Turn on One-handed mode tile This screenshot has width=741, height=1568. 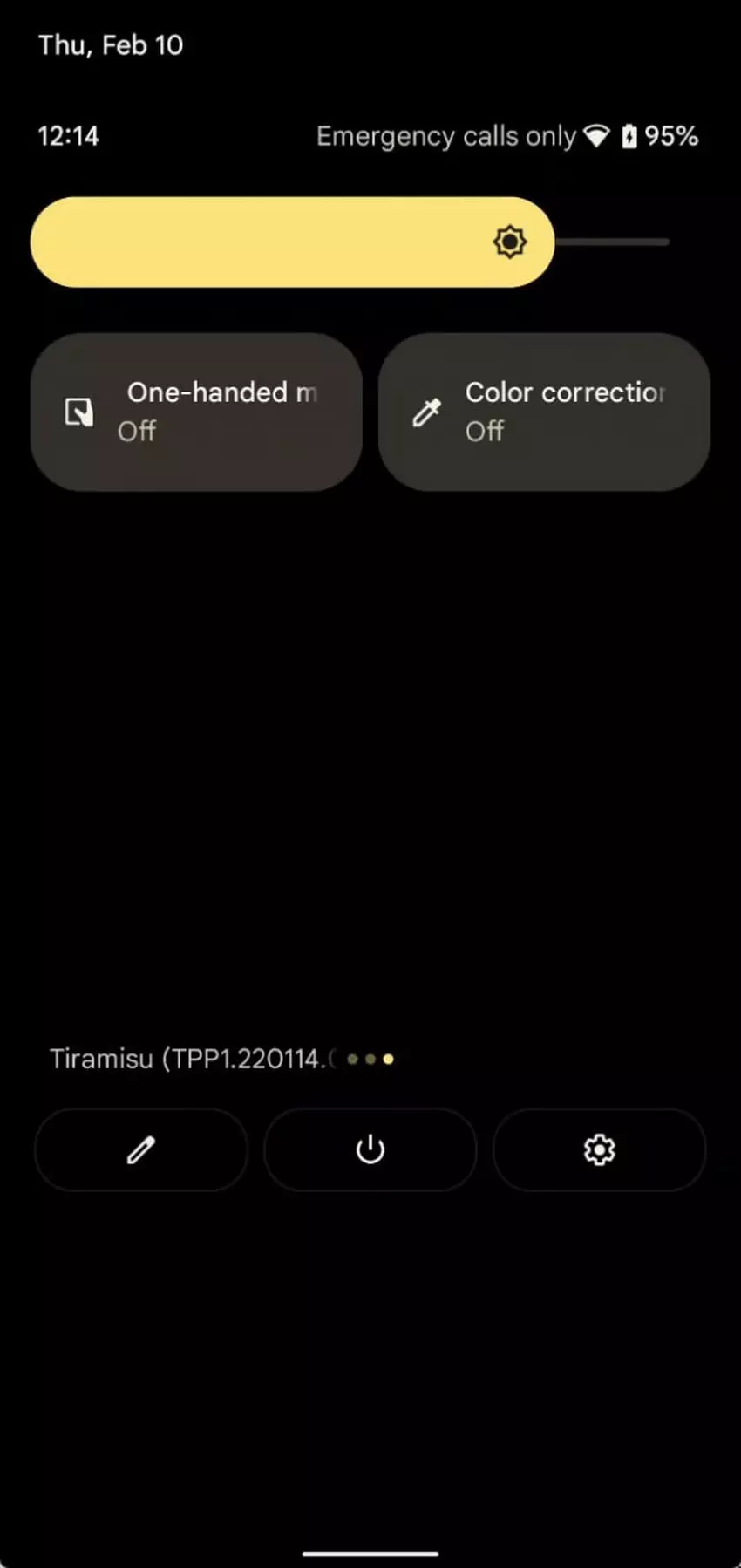pos(196,412)
